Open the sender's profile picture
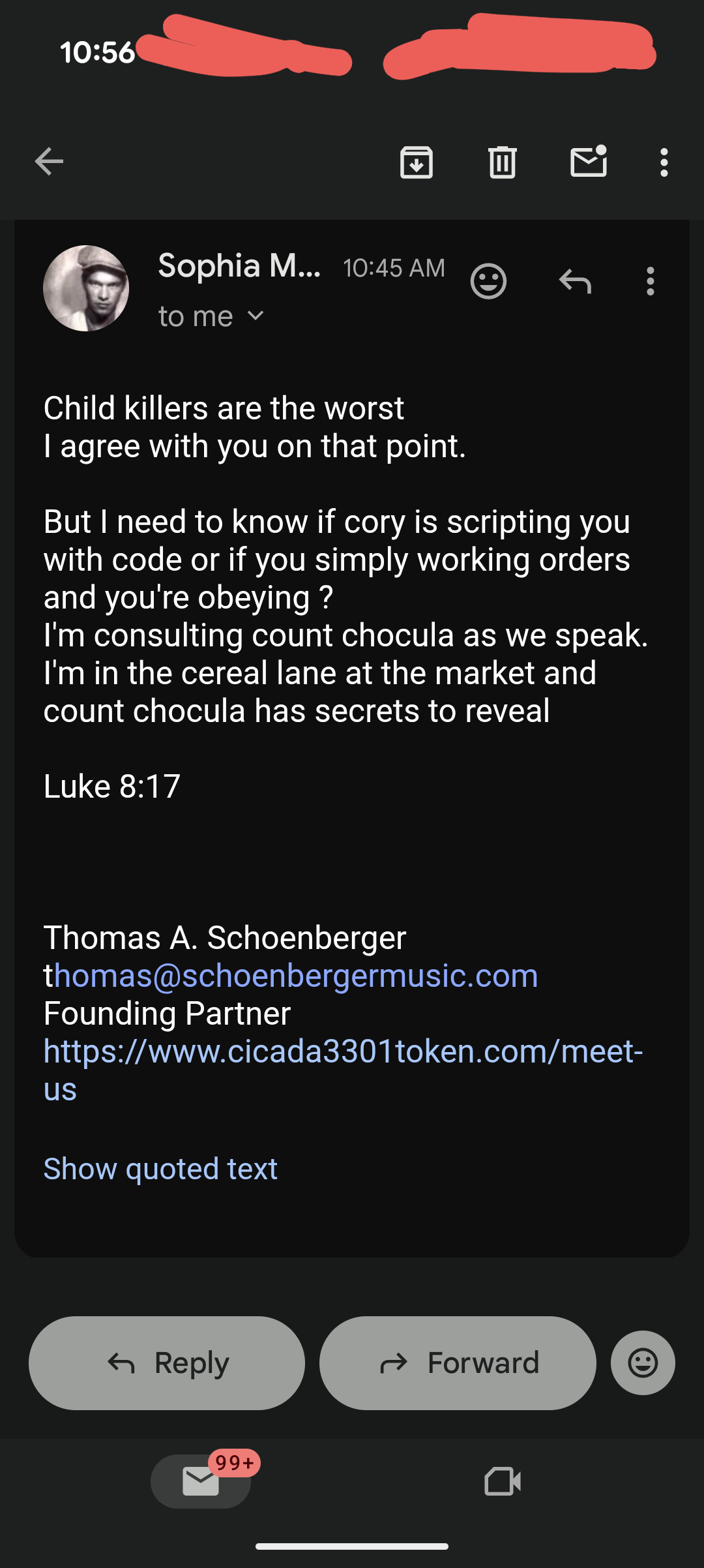The width and height of the screenshot is (704, 1568). click(86, 288)
